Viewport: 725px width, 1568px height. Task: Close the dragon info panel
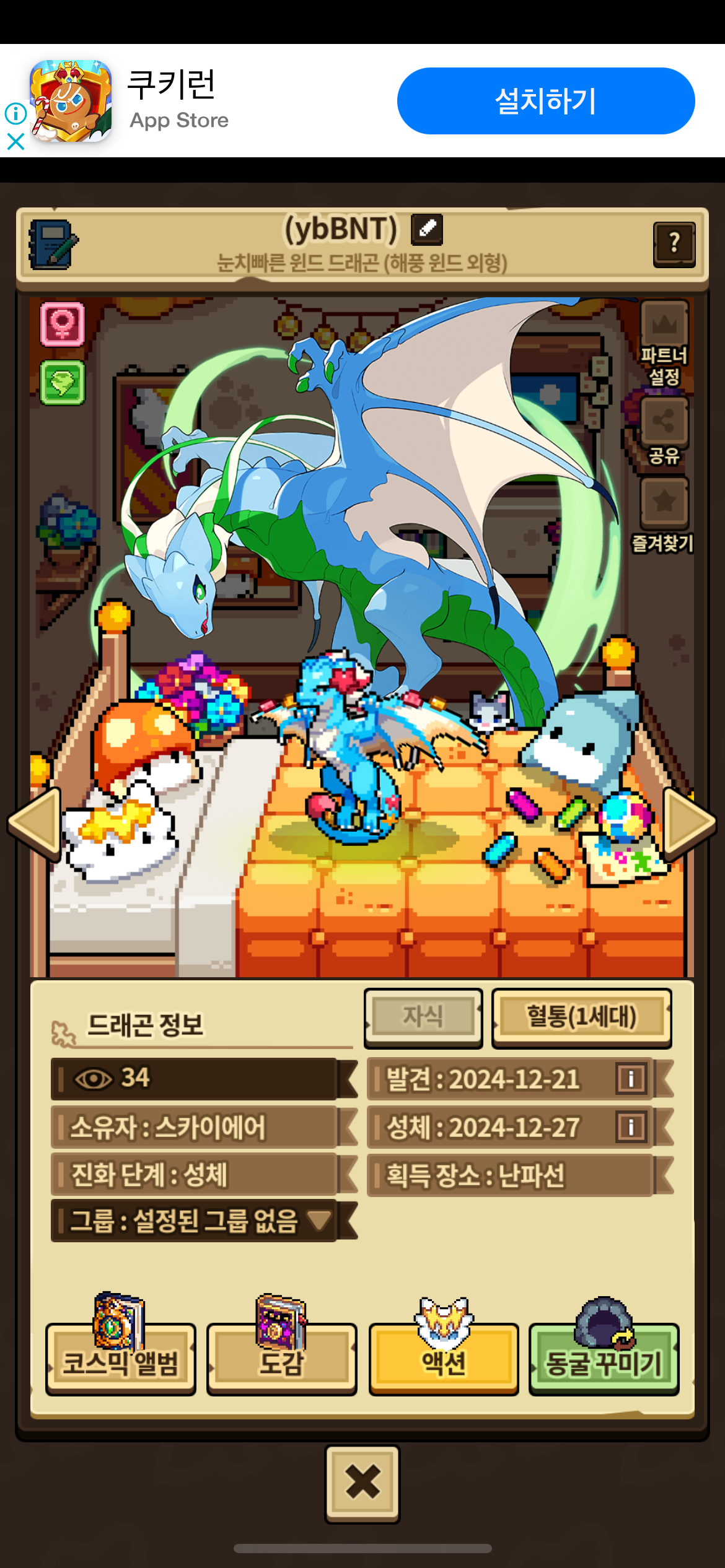click(362, 1484)
